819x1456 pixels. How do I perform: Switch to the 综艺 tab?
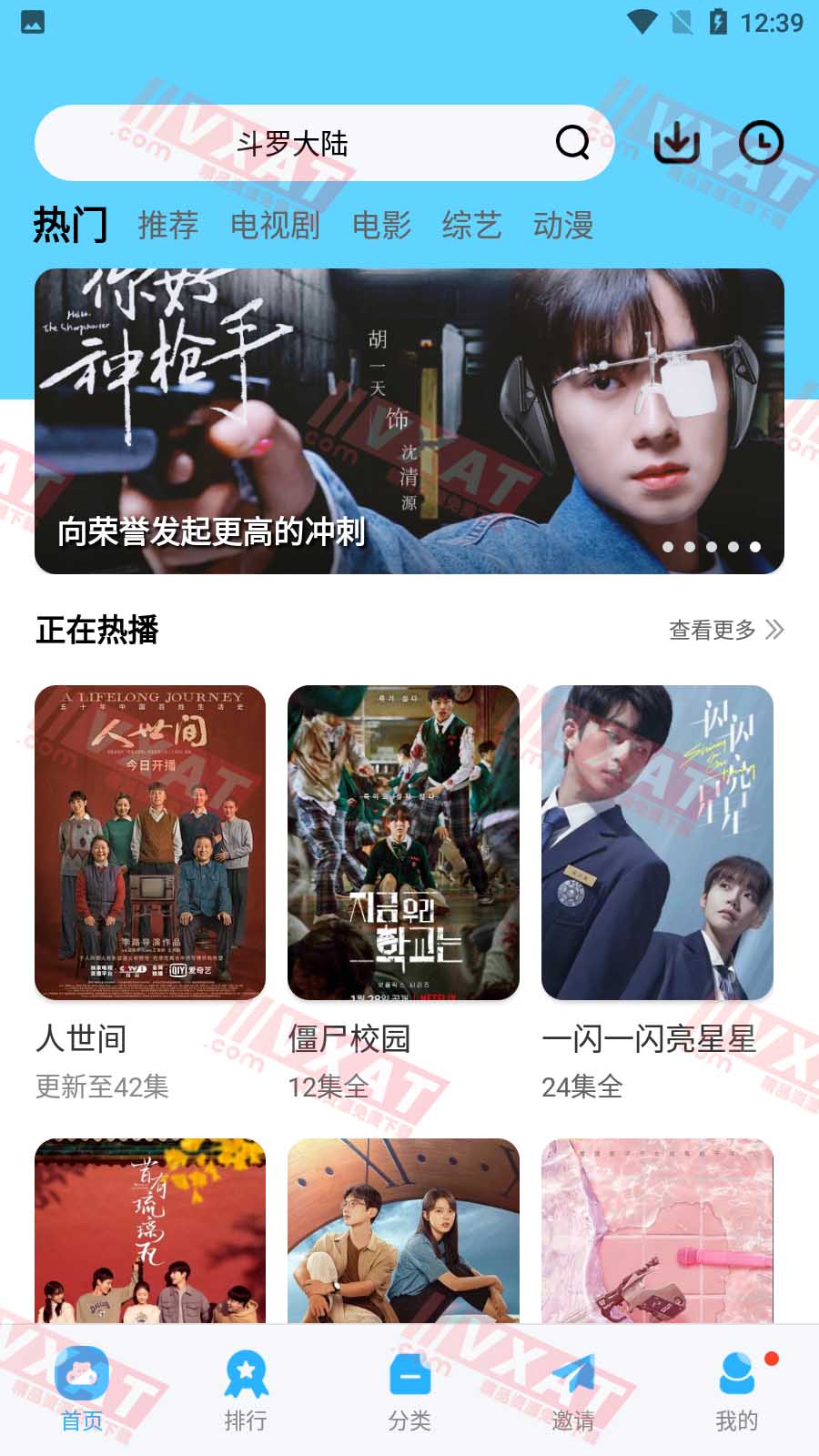[x=471, y=225]
